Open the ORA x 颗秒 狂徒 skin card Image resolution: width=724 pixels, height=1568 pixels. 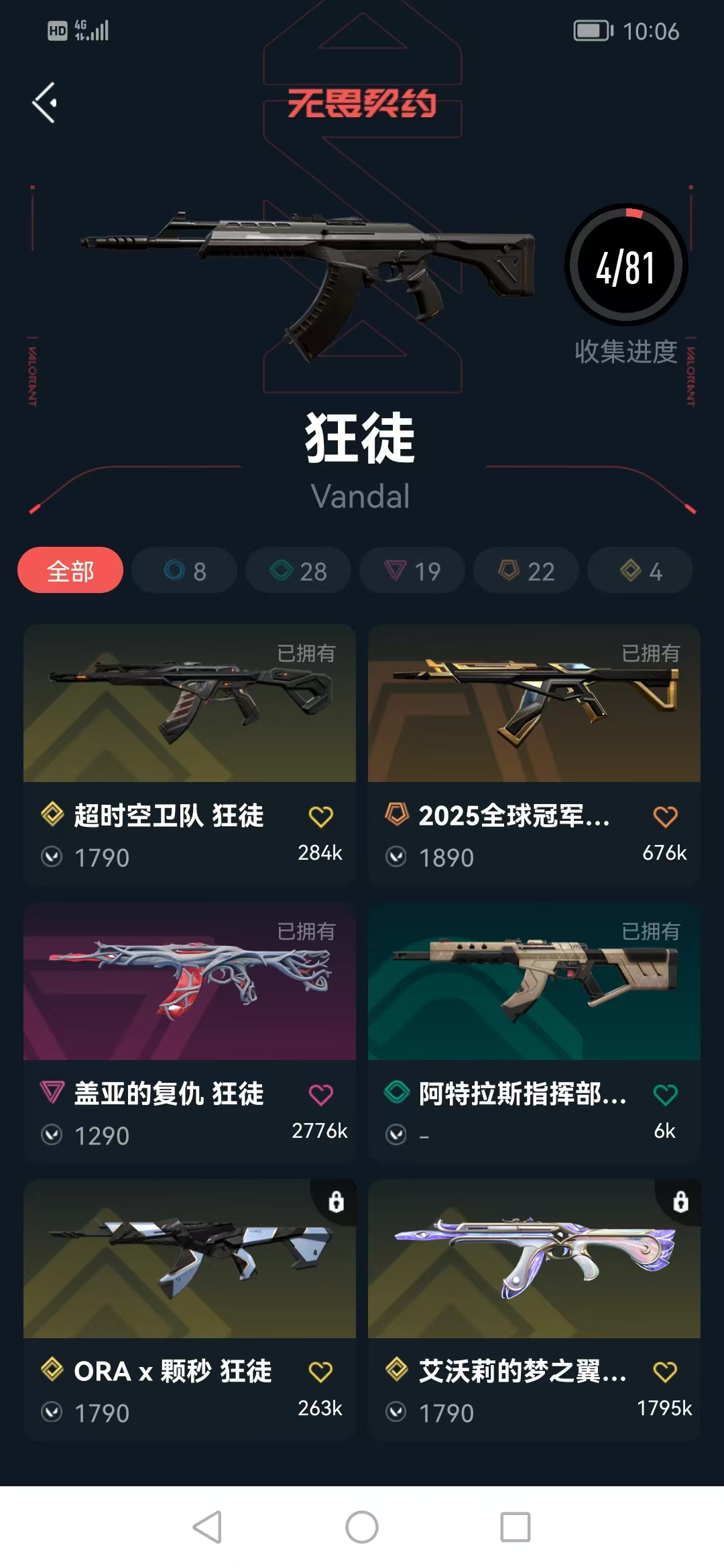pos(190,1311)
